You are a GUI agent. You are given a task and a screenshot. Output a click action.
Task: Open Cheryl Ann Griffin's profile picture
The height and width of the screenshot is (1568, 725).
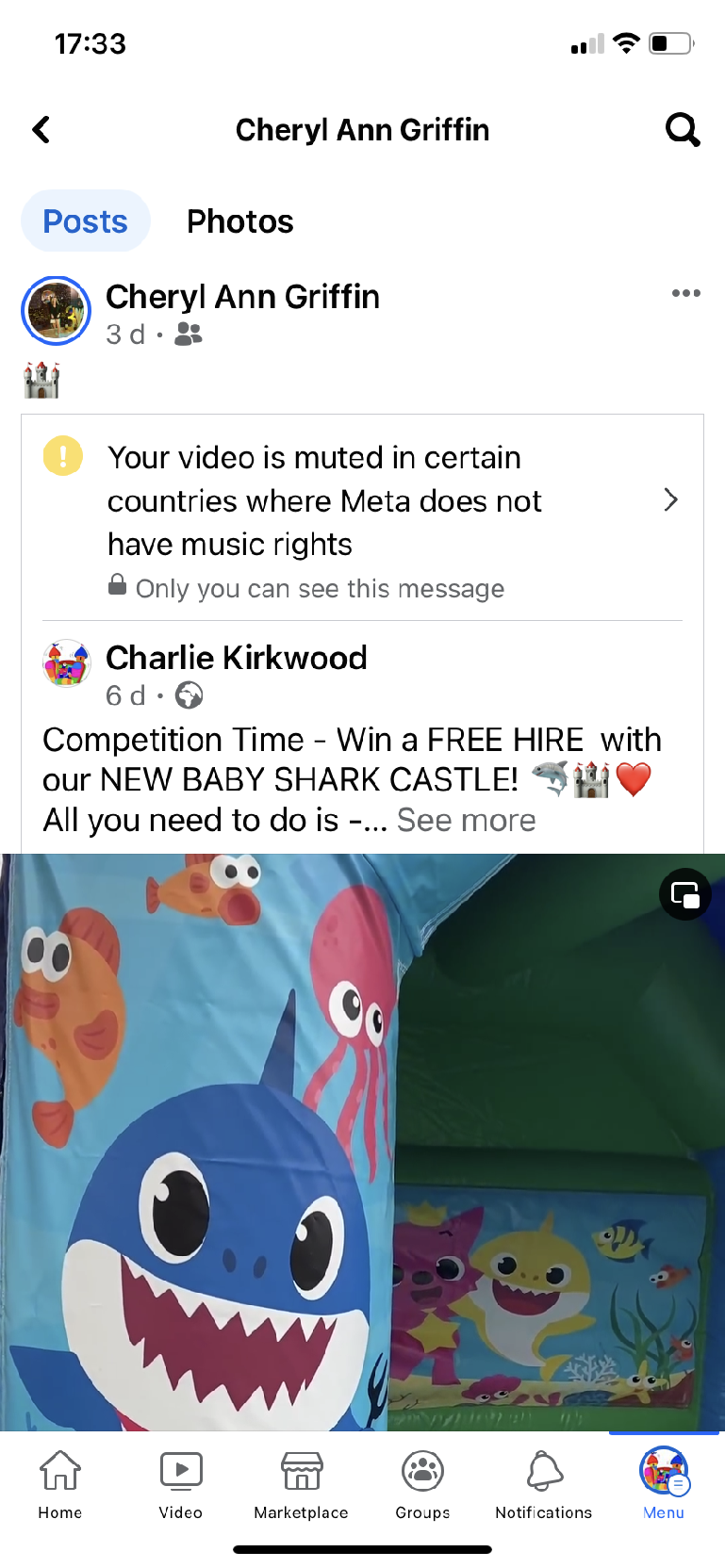(56, 311)
